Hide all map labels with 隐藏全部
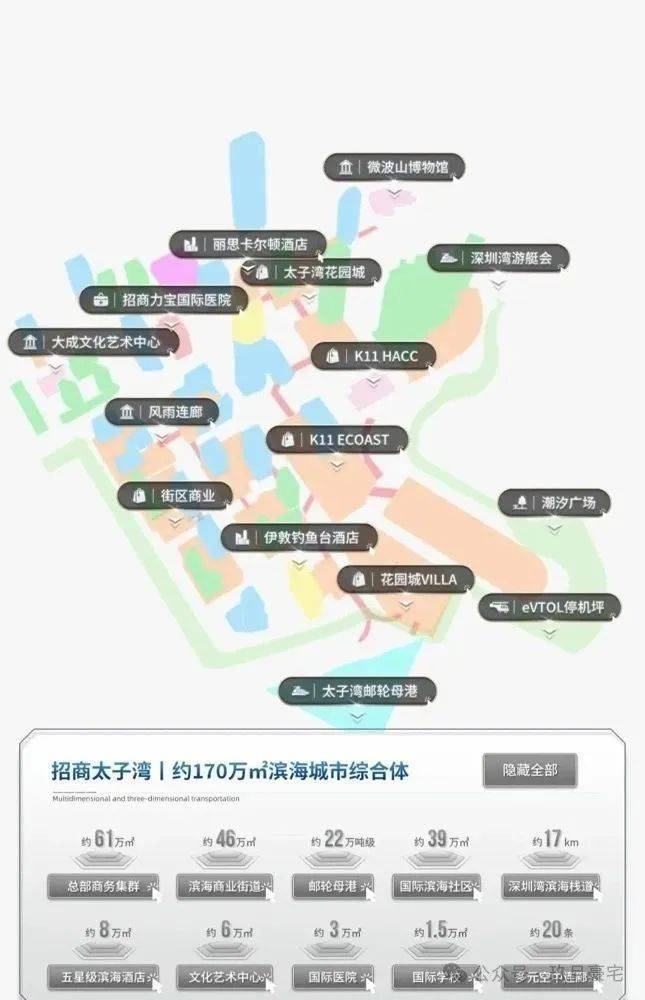Screen dimensions: 645x1000 529,770
